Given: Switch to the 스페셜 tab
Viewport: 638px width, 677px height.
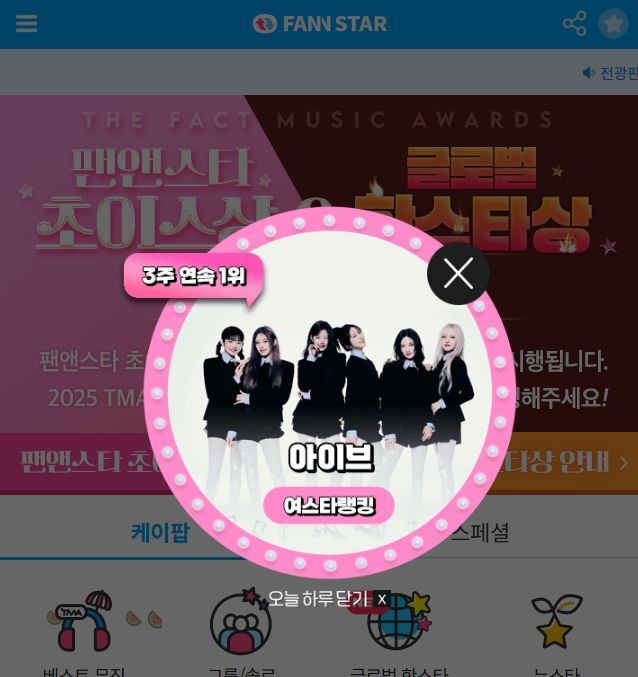Looking at the screenshot, I should (479, 533).
